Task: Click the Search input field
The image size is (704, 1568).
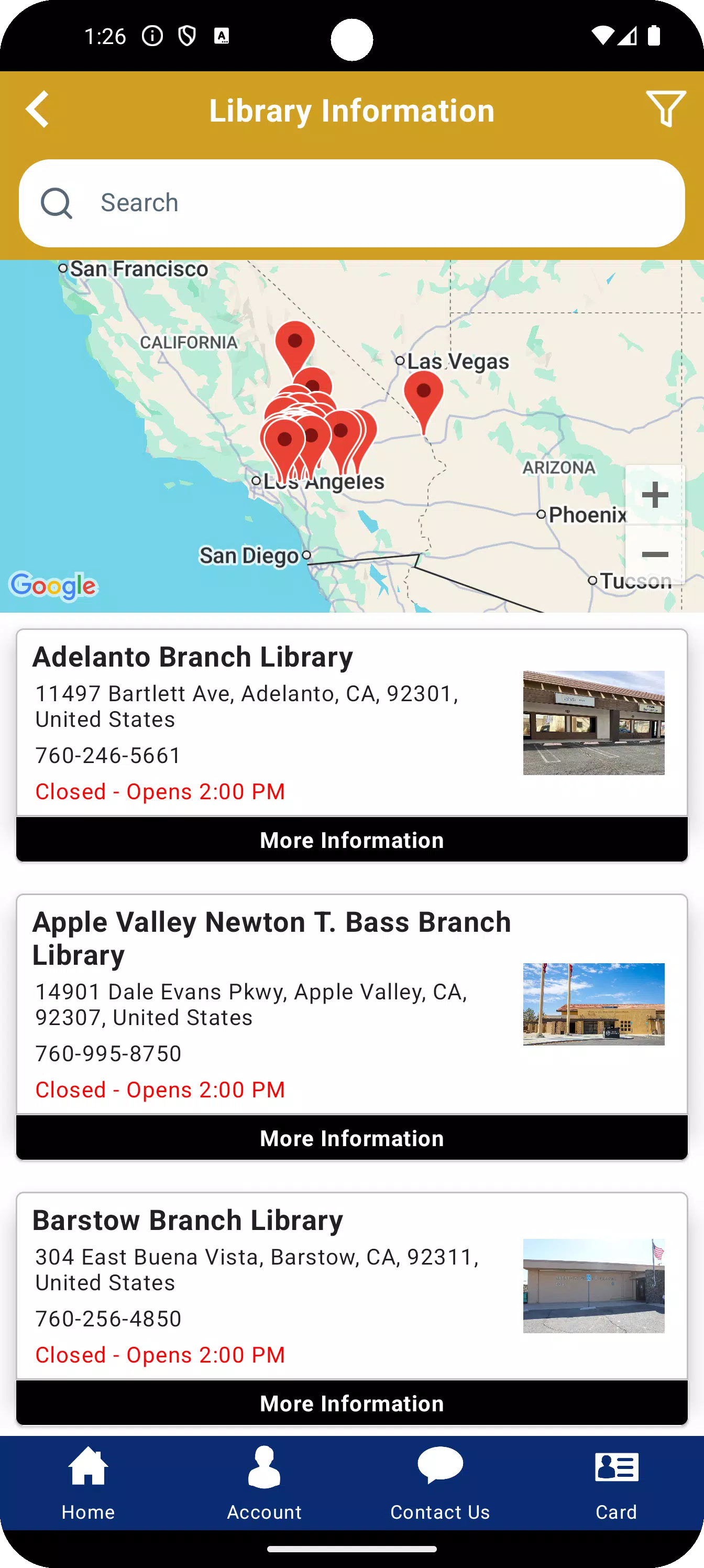Action: pos(353,203)
